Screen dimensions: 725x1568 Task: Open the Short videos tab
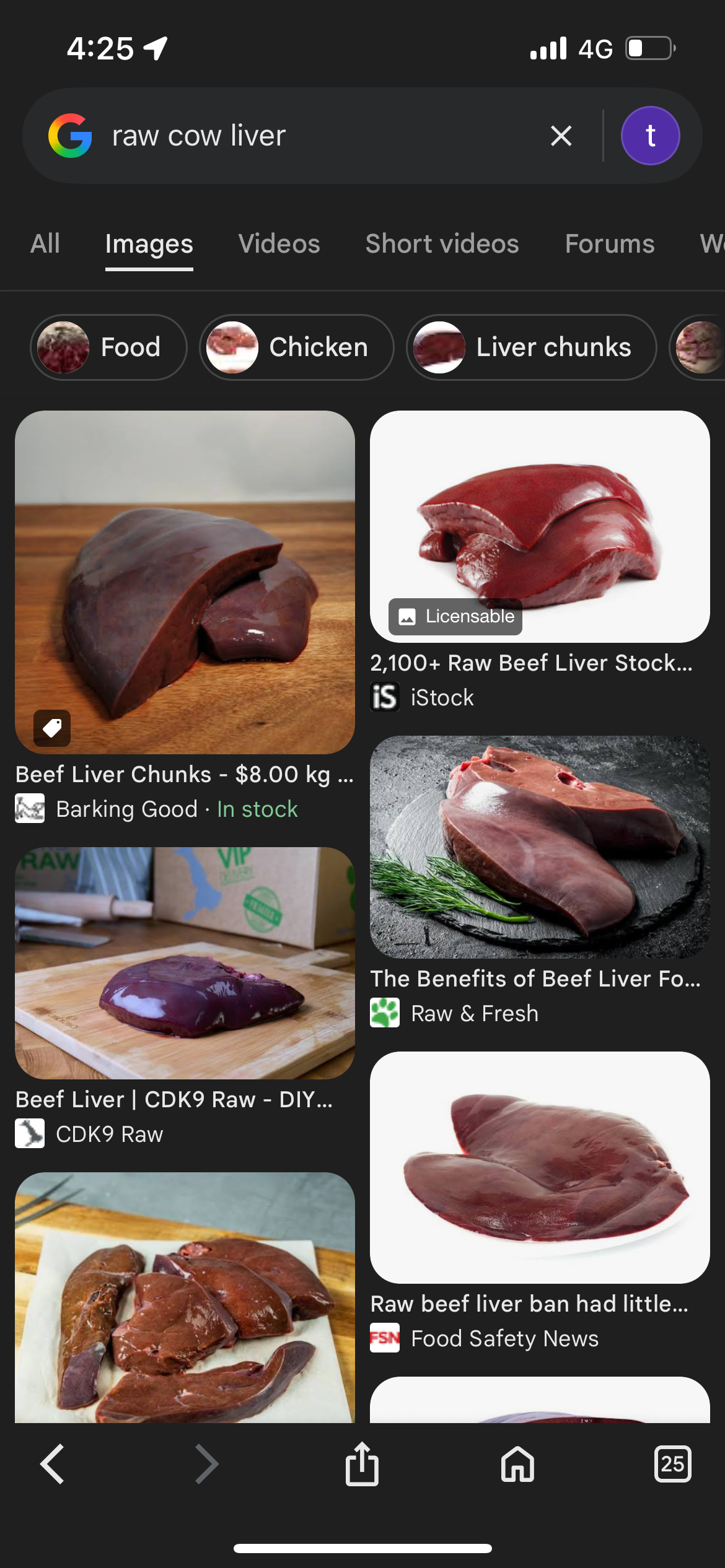point(442,244)
